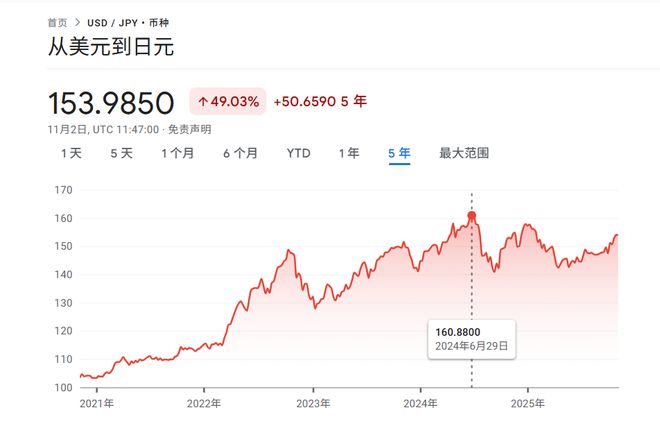Viewport: 660px width, 426px height.
Task: Switch to the 6 个月 range
Action: (x=240, y=153)
